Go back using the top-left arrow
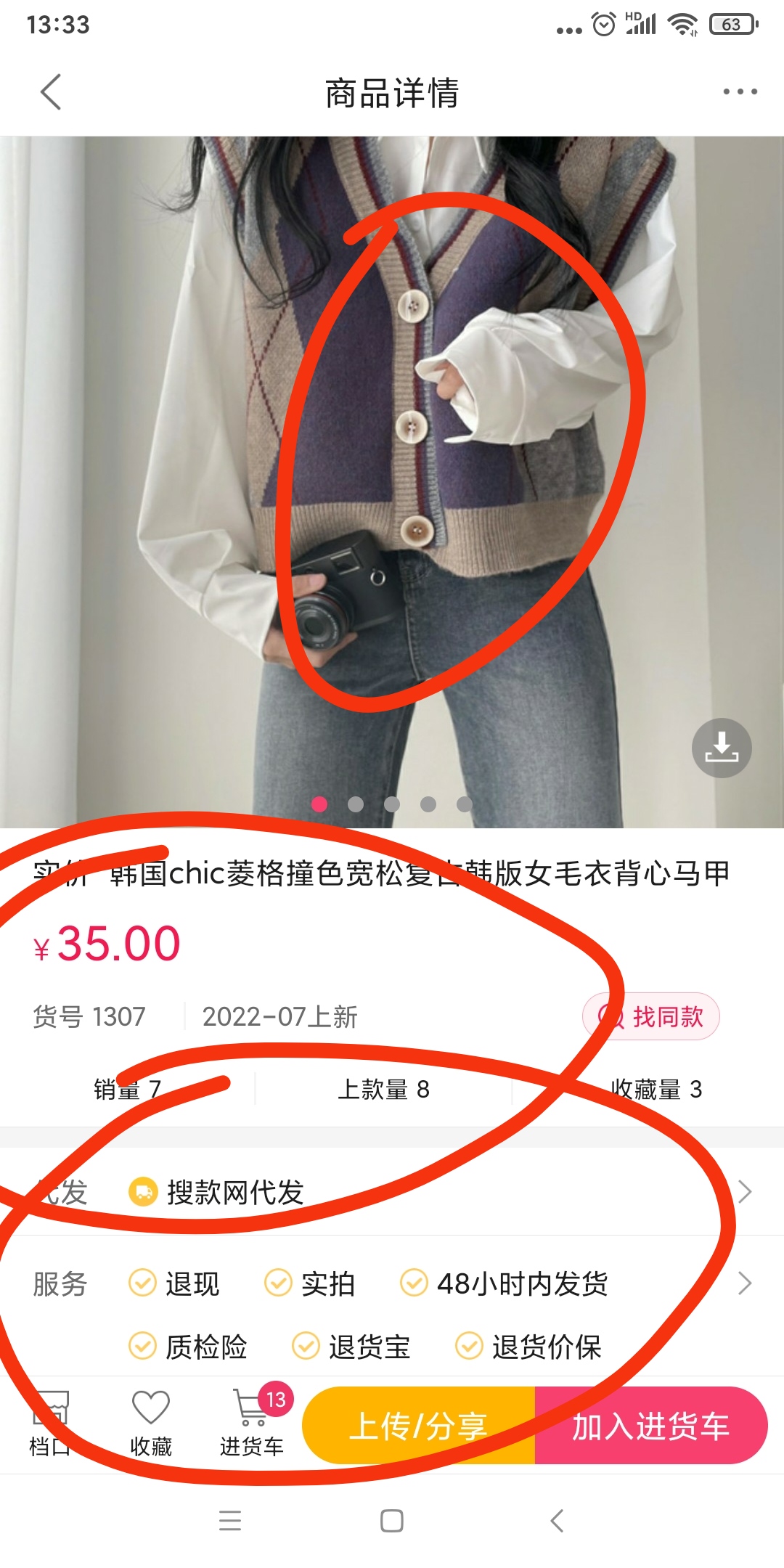 [x=51, y=92]
